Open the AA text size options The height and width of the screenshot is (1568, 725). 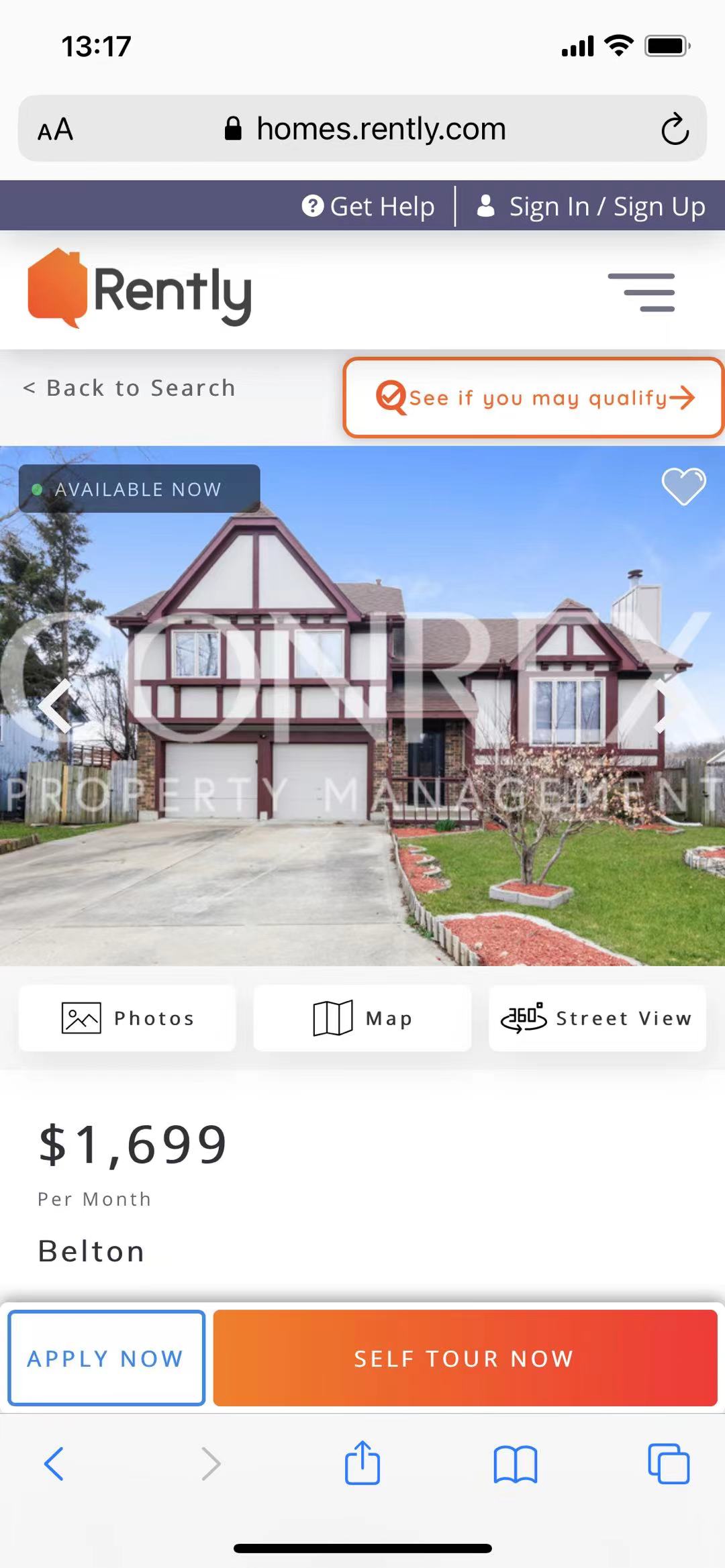point(55,129)
